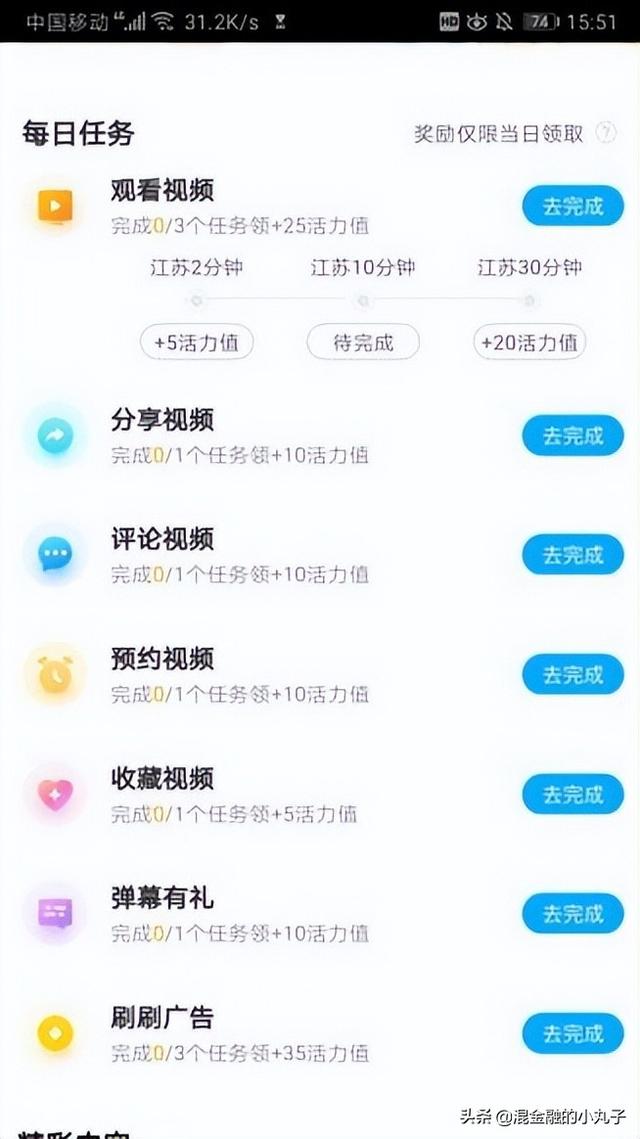Go complete the 预约视频 task

point(572,674)
